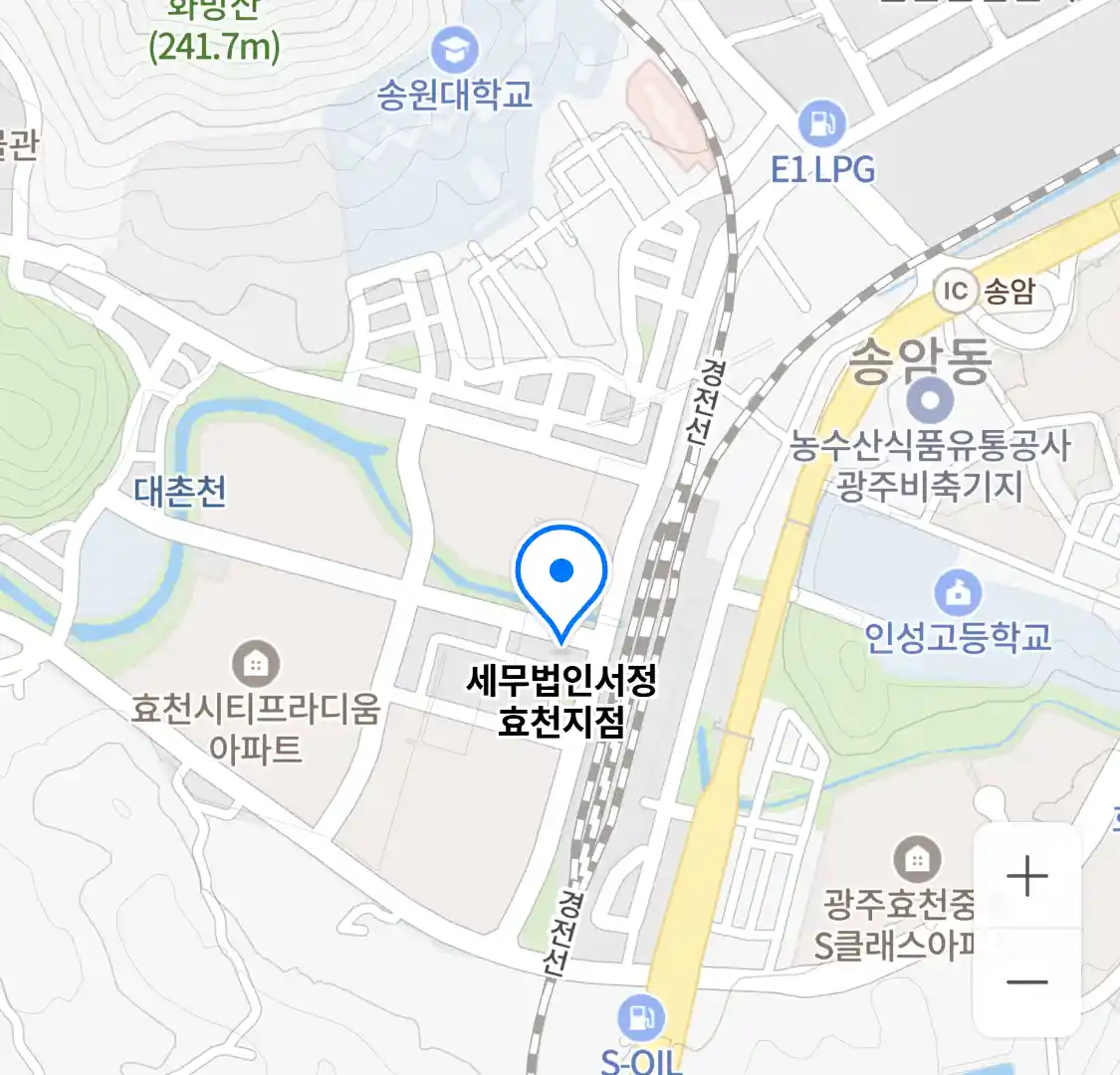
Task: Select the S-OIL gas station marker
Action: (x=640, y=1018)
